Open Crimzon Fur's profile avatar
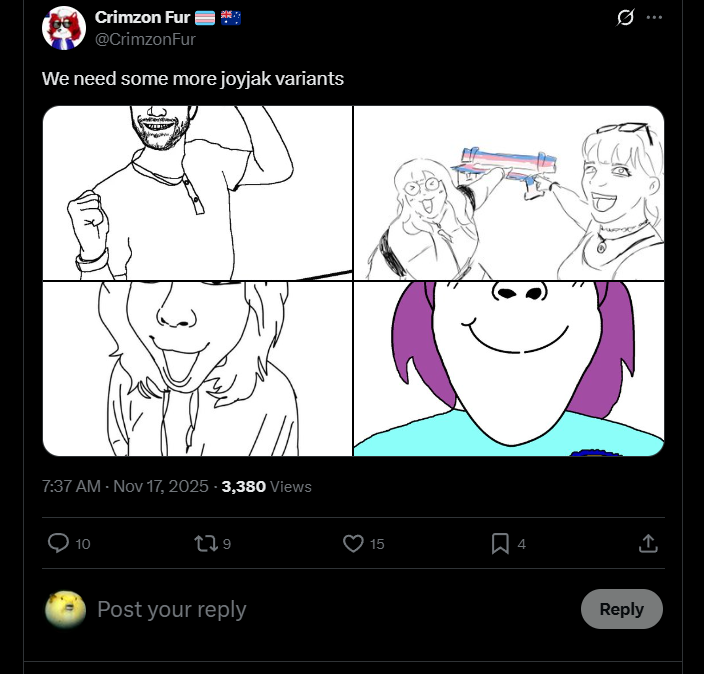This screenshot has width=704, height=674. pyautogui.click(x=63, y=28)
